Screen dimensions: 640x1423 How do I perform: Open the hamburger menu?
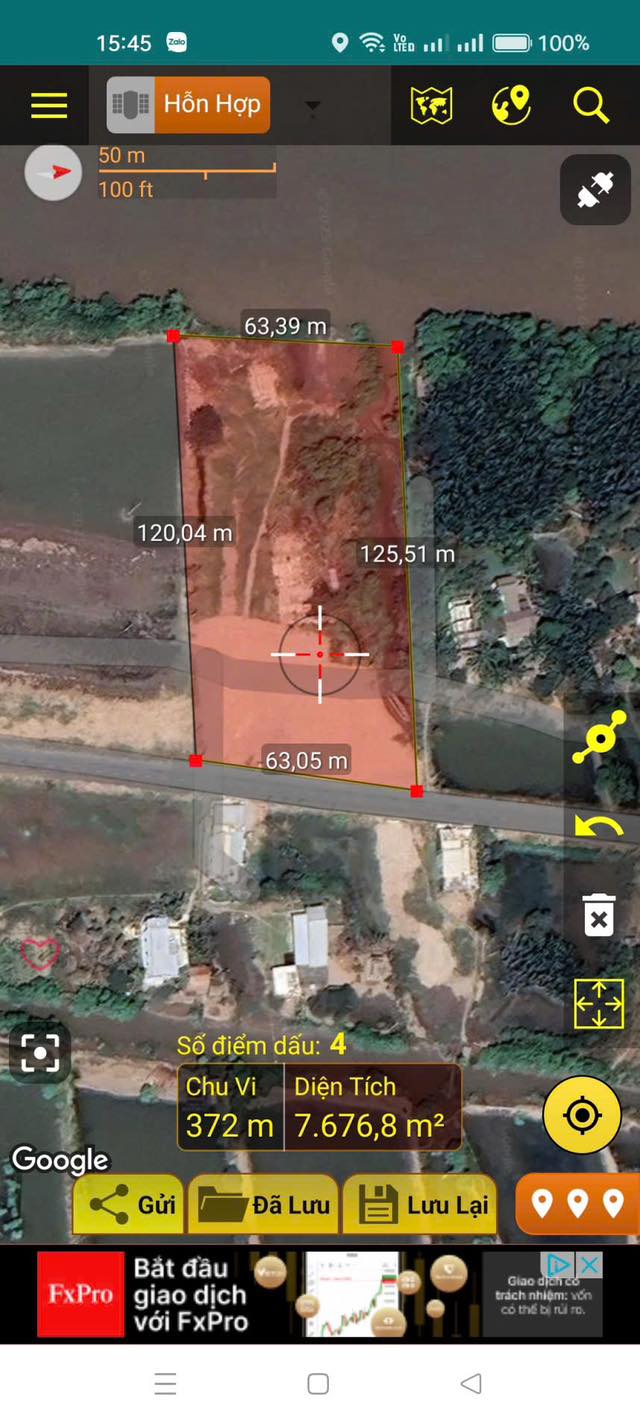tap(49, 105)
